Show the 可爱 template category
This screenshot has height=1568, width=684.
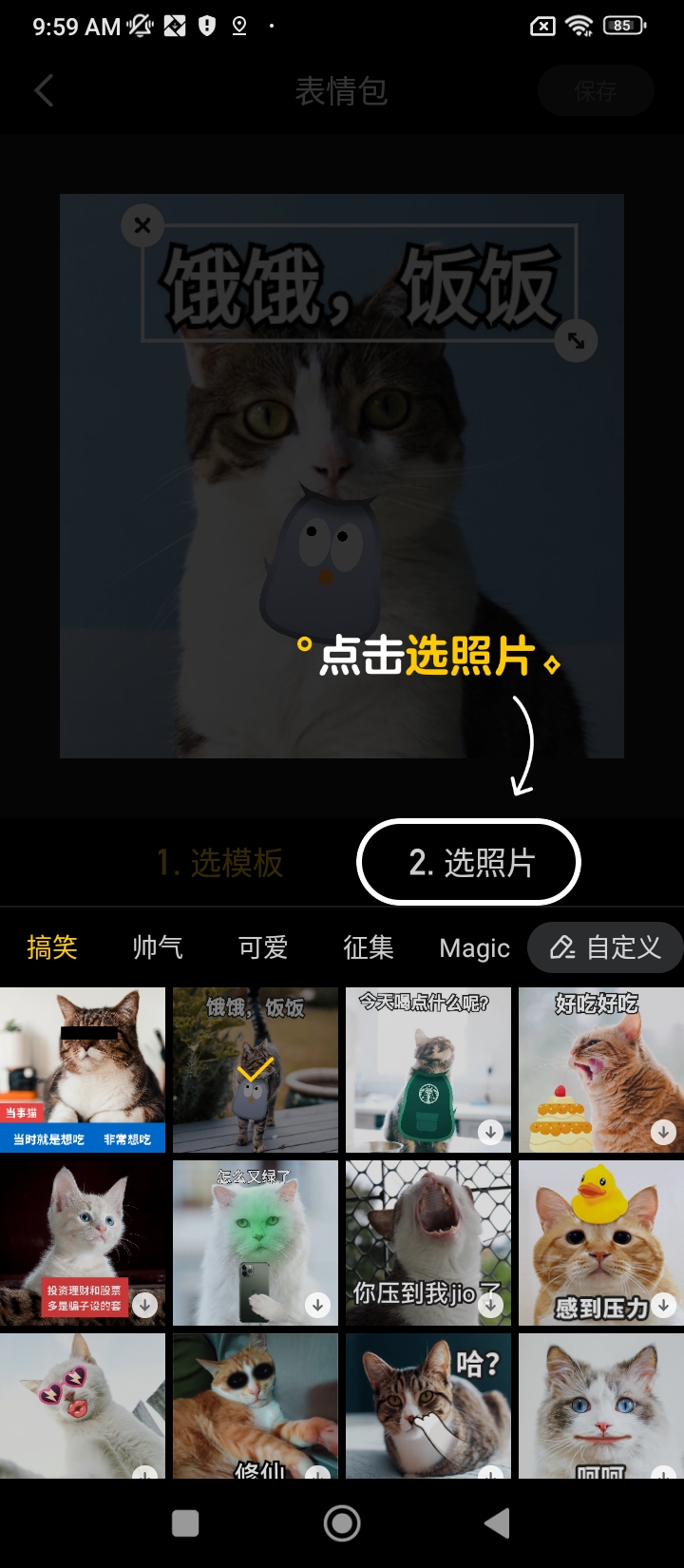263,947
